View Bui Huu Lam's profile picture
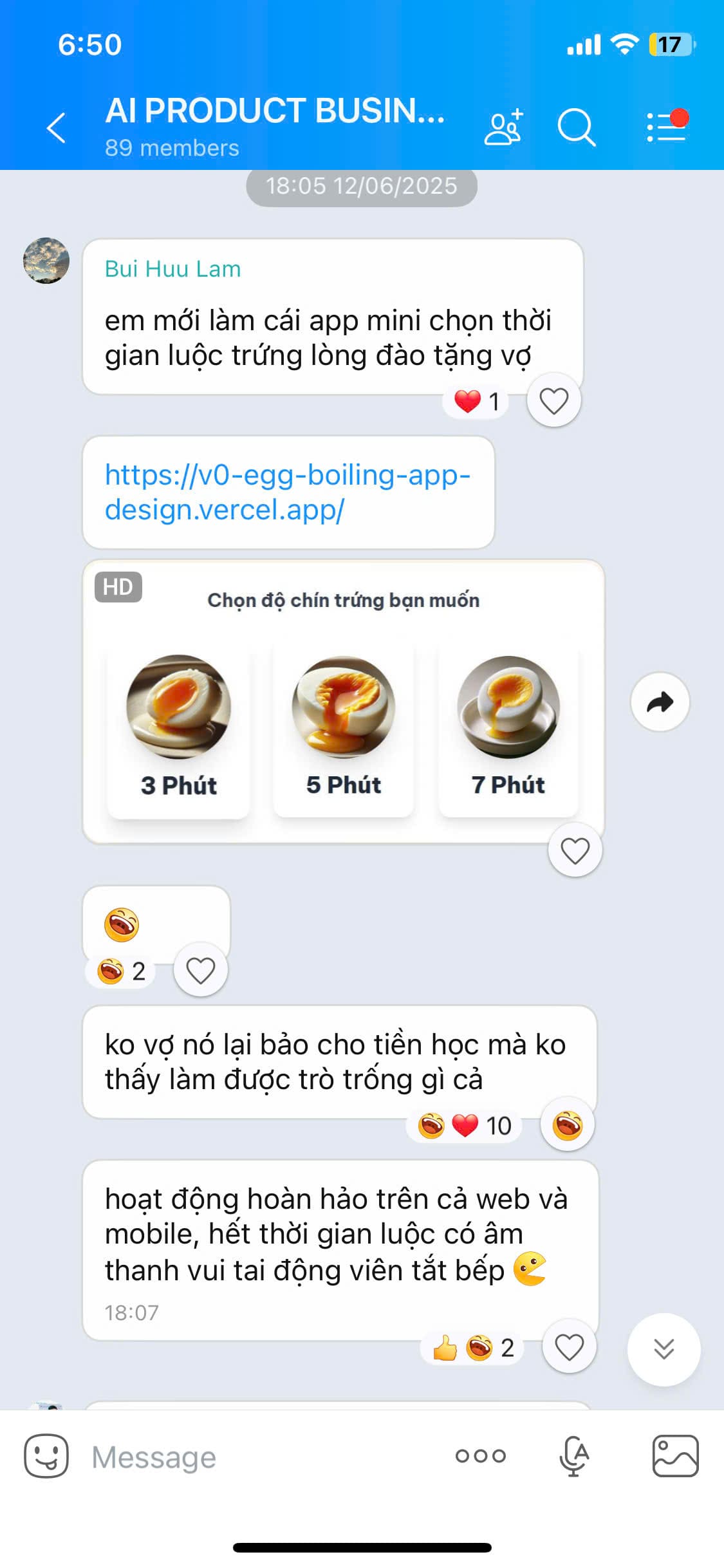The width and height of the screenshot is (724, 1568). (x=46, y=261)
